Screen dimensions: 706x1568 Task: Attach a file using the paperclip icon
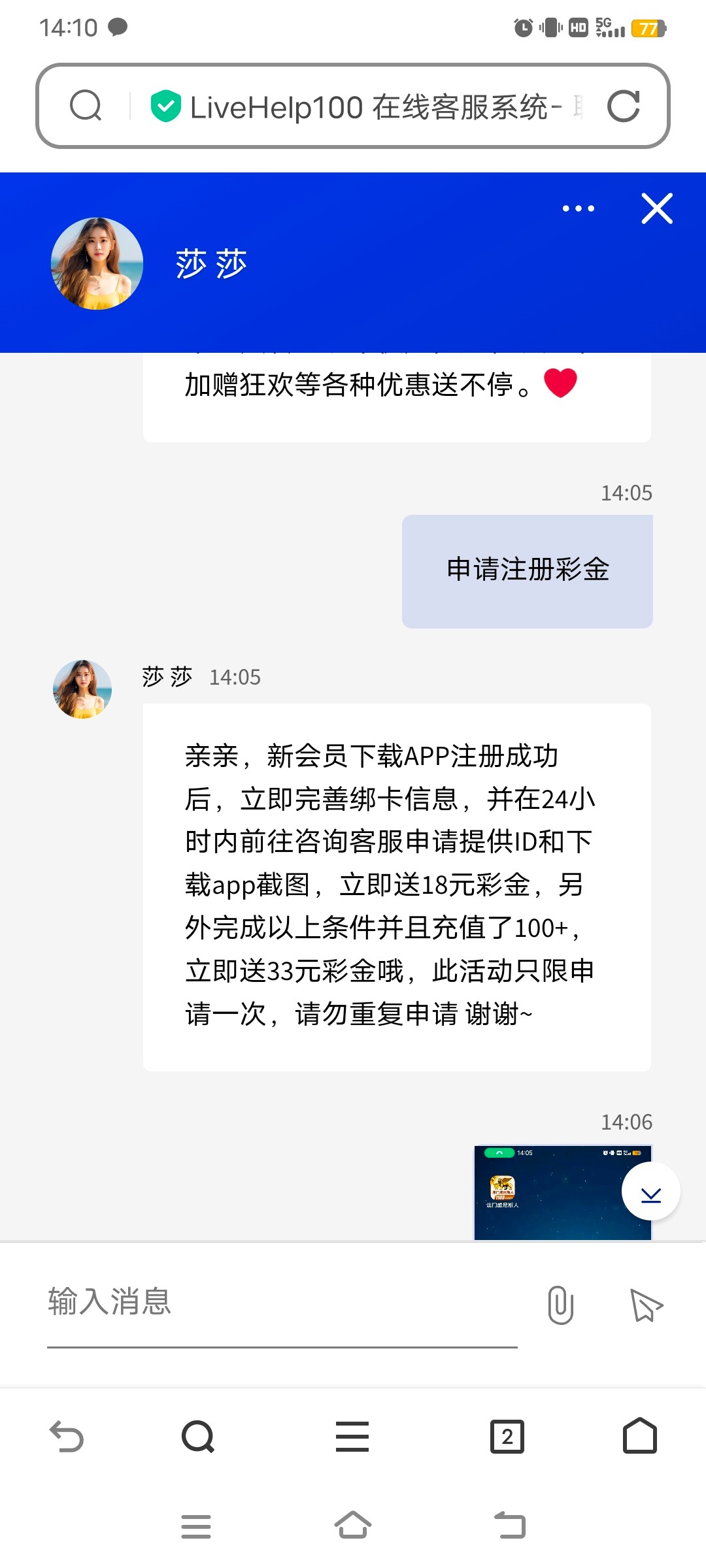(560, 1305)
